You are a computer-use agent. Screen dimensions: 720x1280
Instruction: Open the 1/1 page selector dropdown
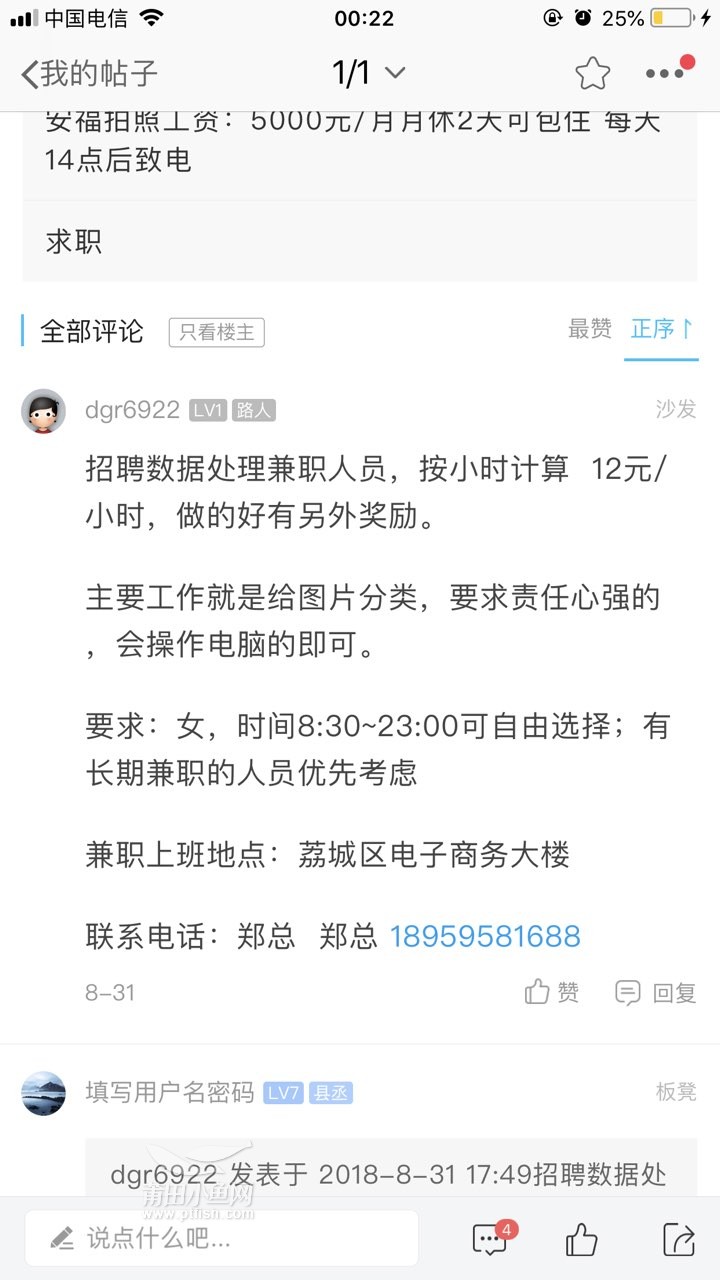click(x=368, y=73)
